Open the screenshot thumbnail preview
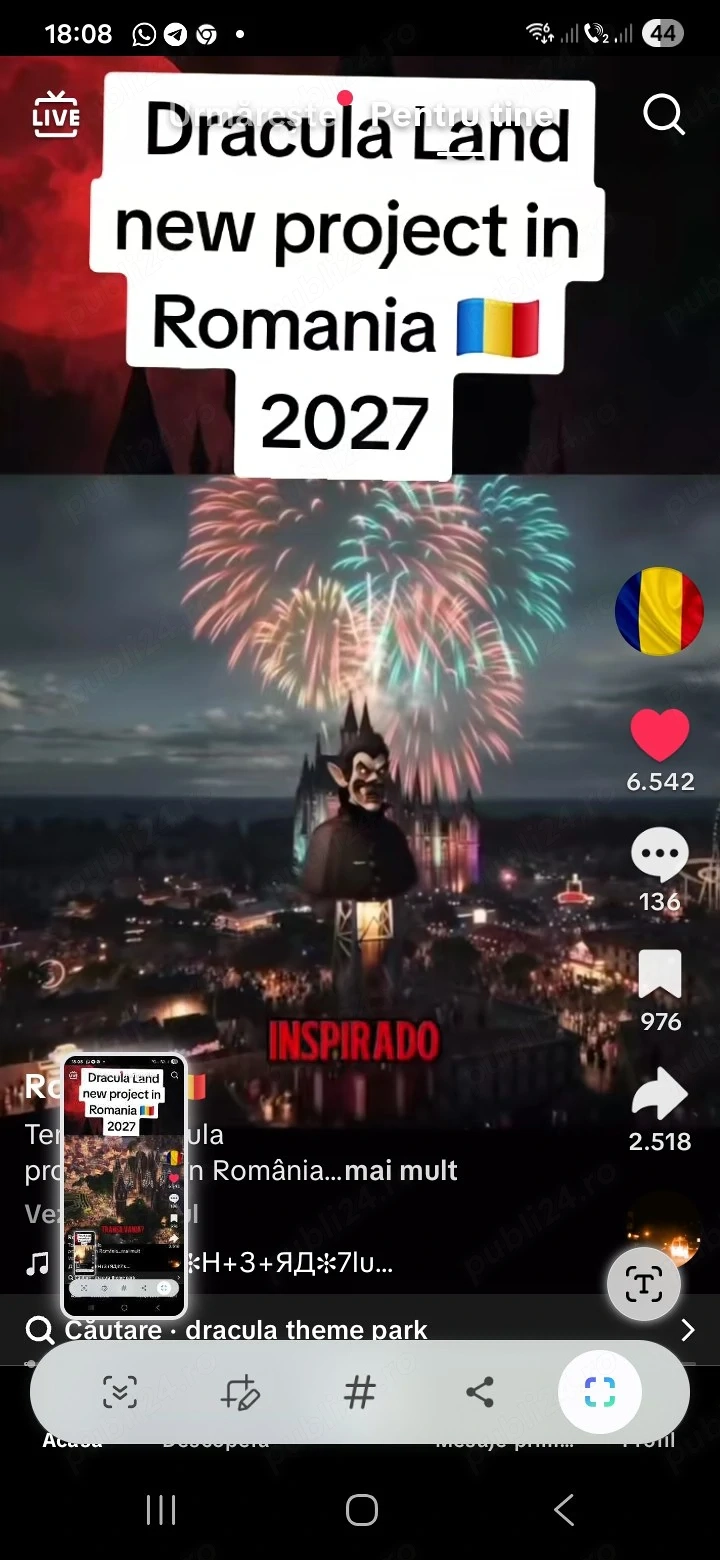The width and height of the screenshot is (720, 1560). click(x=125, y=1187)
